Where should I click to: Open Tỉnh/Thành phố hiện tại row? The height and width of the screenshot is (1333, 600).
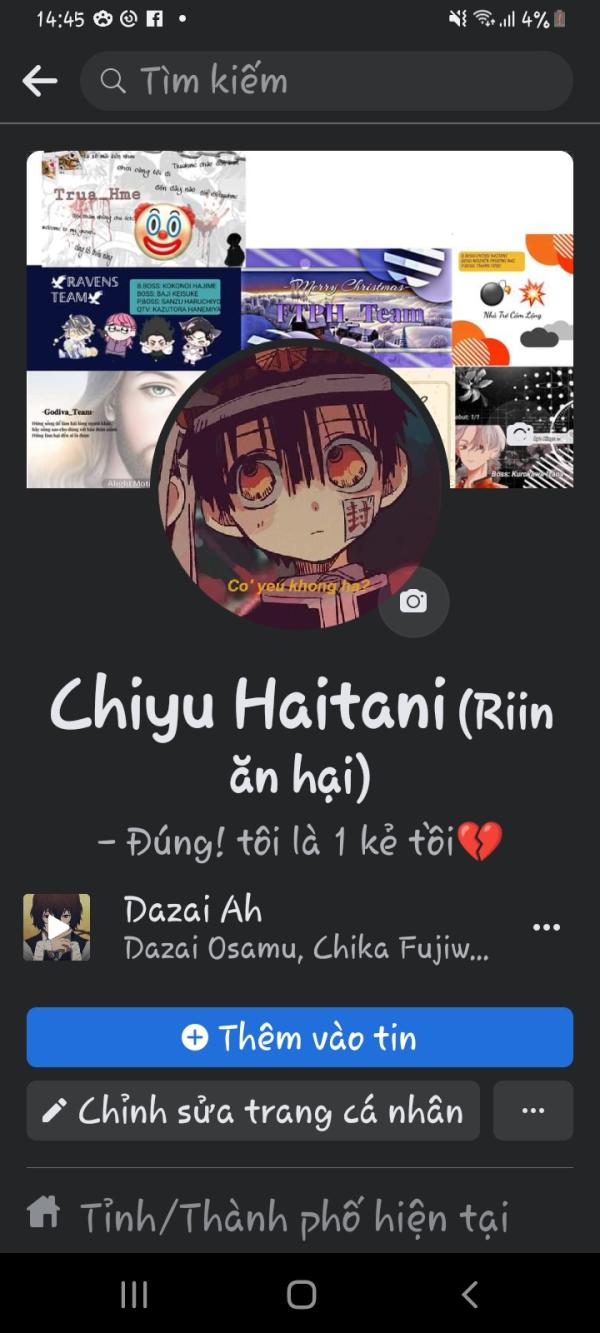[293, 1217]
